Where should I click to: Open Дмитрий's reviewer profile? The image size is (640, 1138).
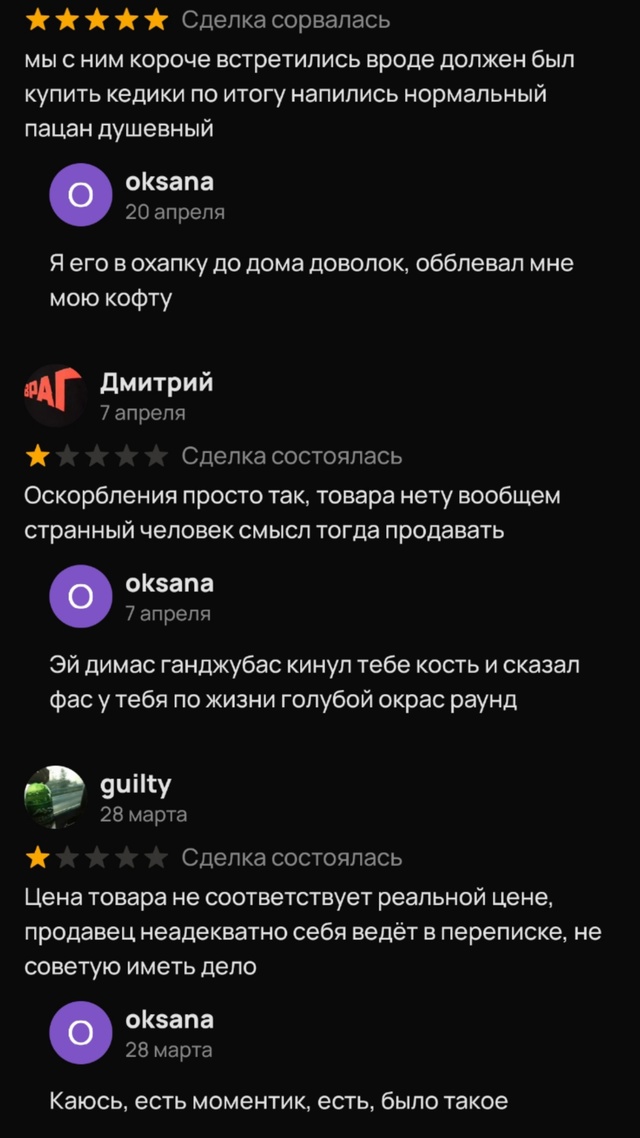pos(157,383)
